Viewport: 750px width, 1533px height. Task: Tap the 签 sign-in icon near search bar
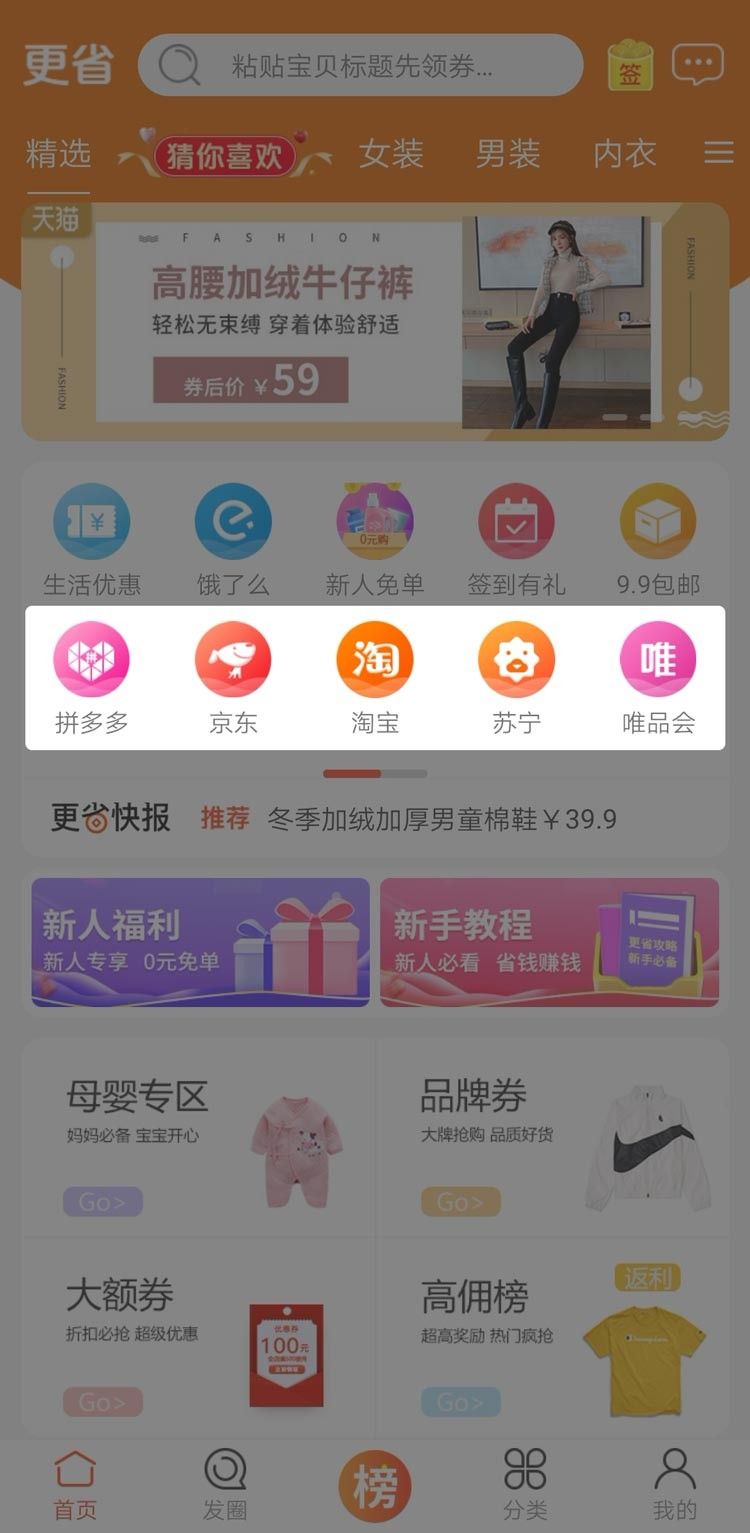[x=629, y=65]
